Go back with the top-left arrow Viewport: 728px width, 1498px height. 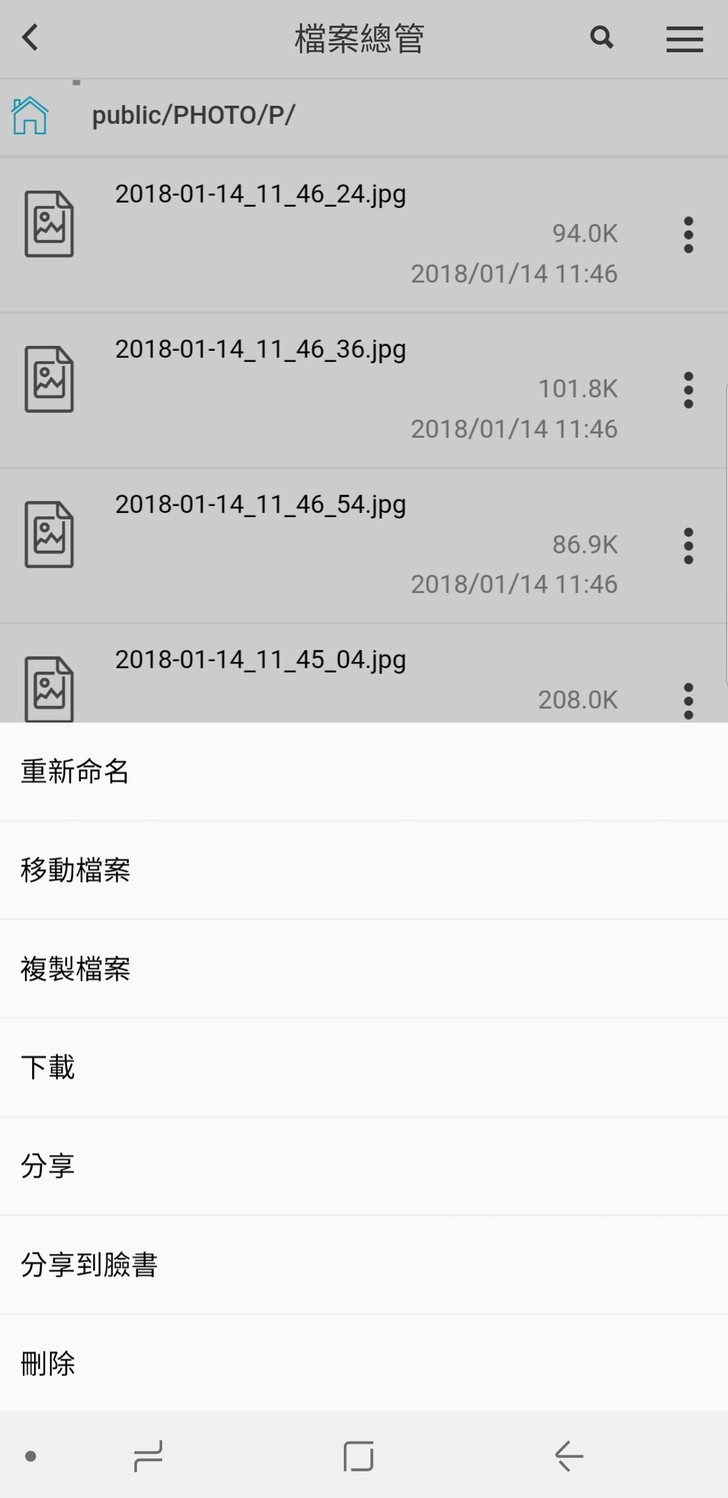coord(30,38)
